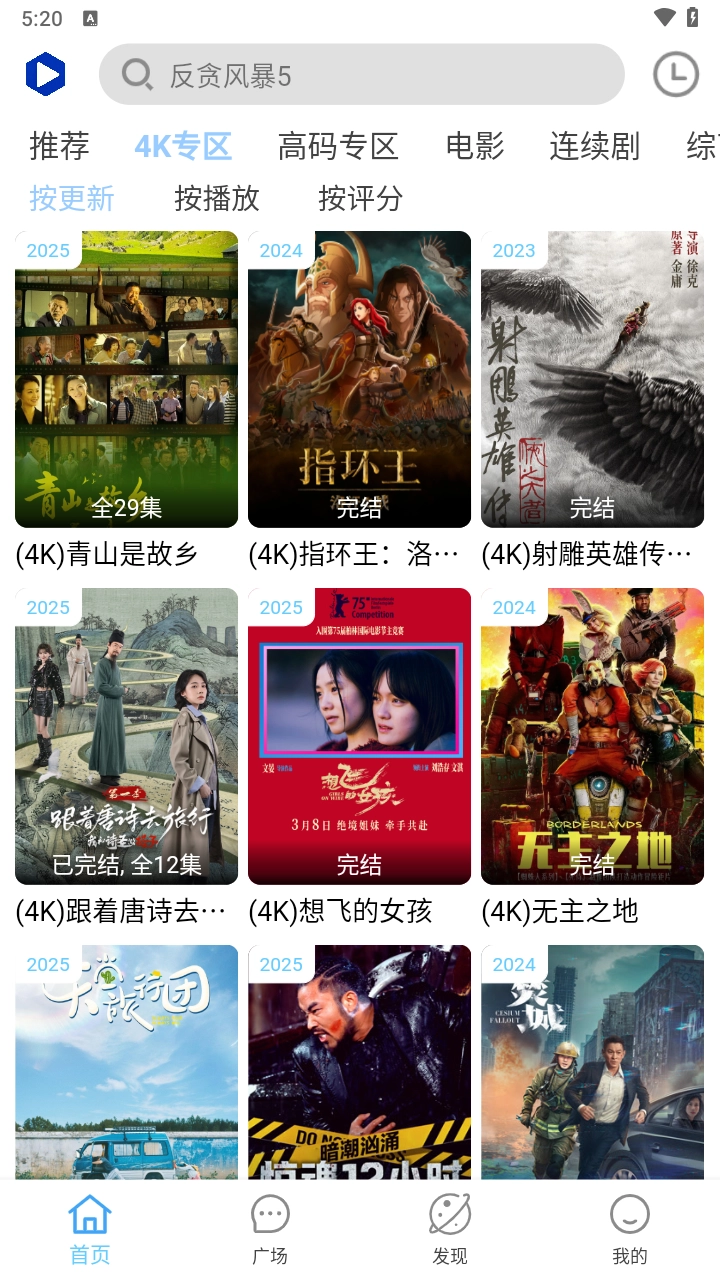Switch to the 广场 bottom tab

pyautogui.click(x=270, y=1230)
